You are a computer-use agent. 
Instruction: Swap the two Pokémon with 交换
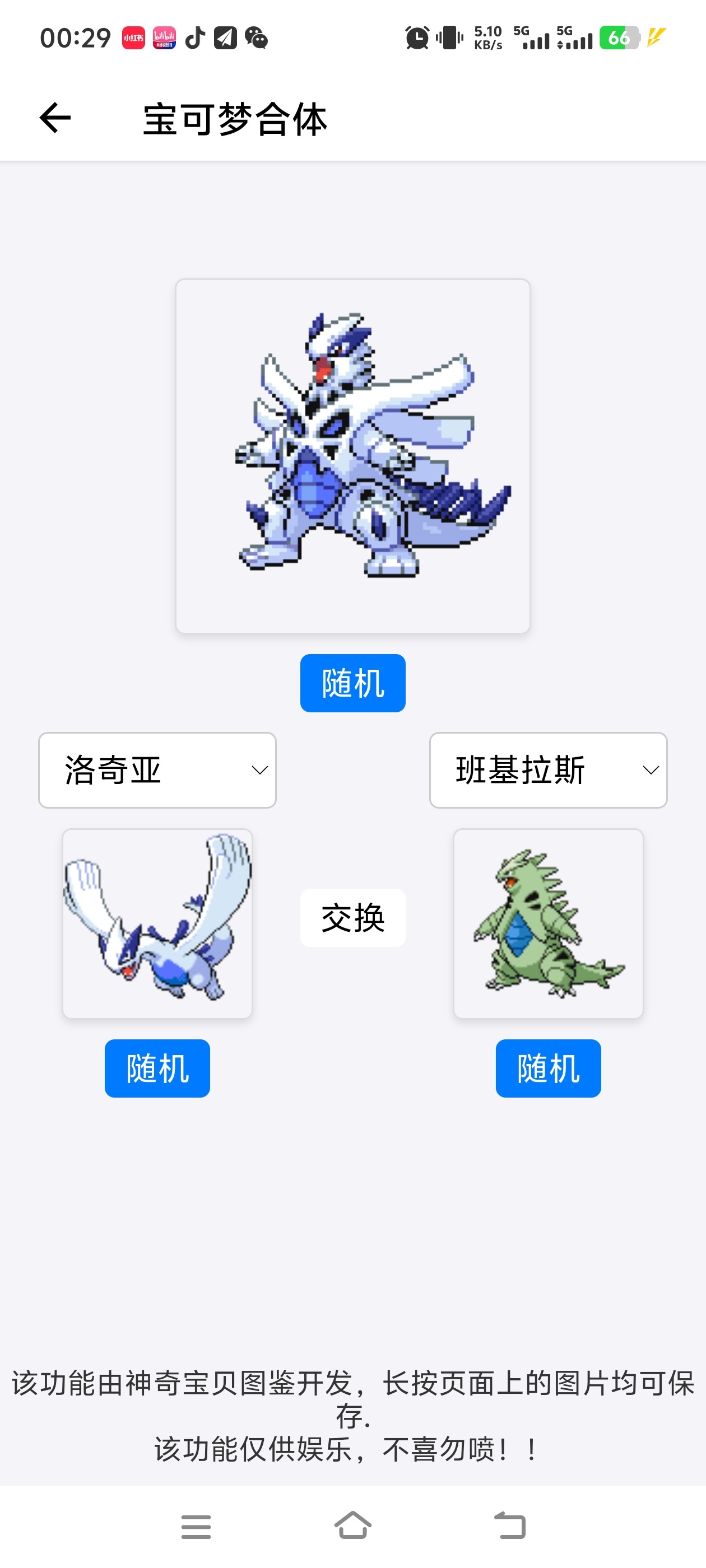352,917
